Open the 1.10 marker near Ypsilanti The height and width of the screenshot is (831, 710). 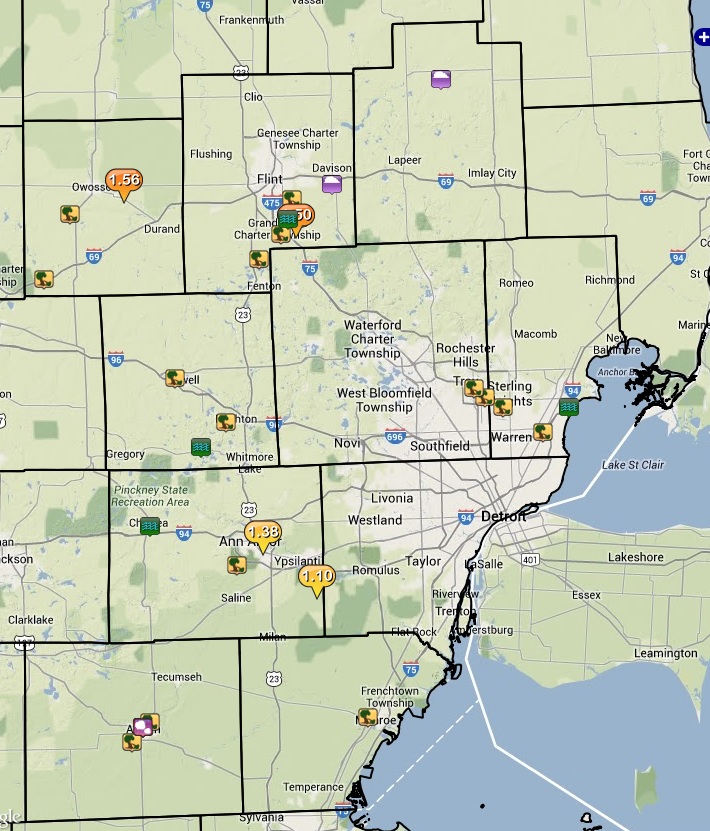pyautogui.click(x=317, y=577)
